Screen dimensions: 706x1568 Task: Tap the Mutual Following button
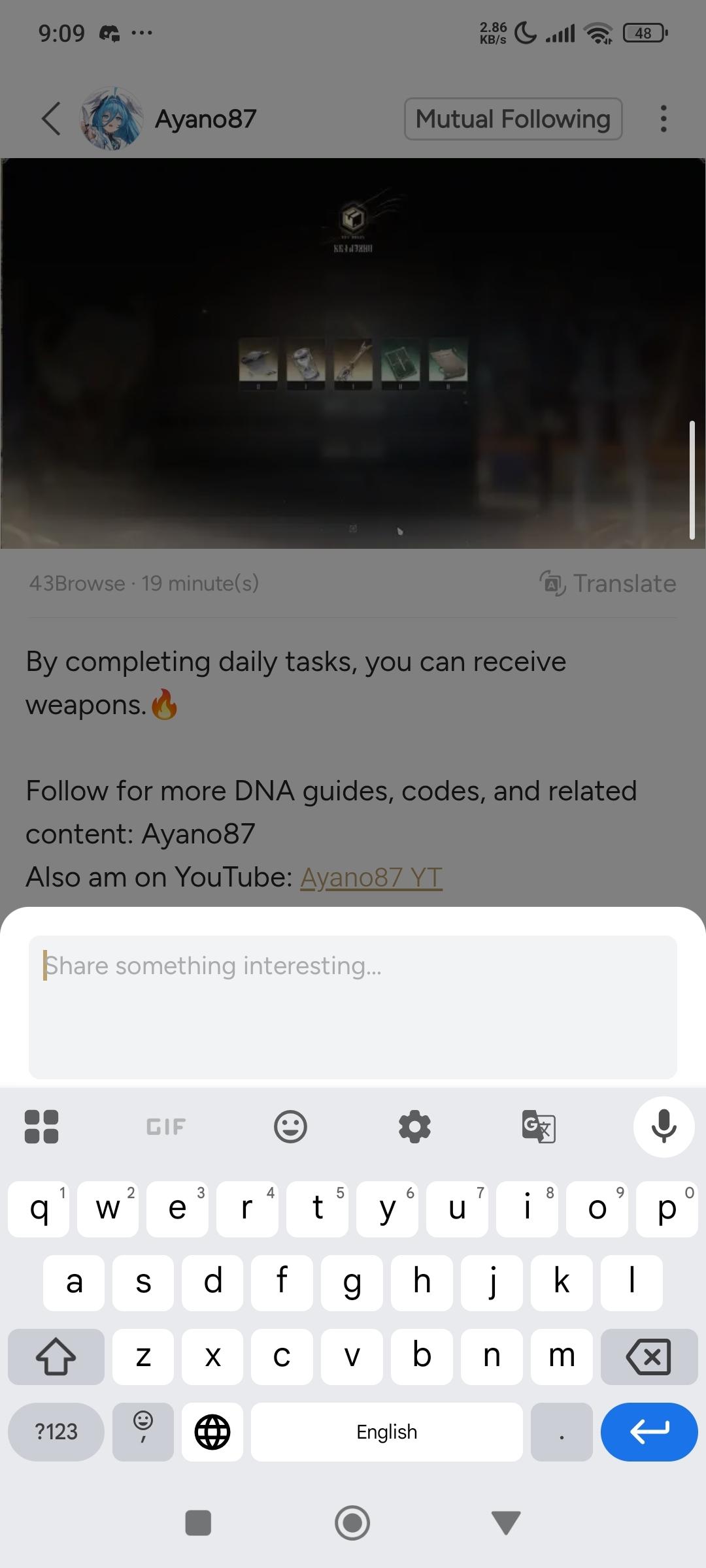513,119
